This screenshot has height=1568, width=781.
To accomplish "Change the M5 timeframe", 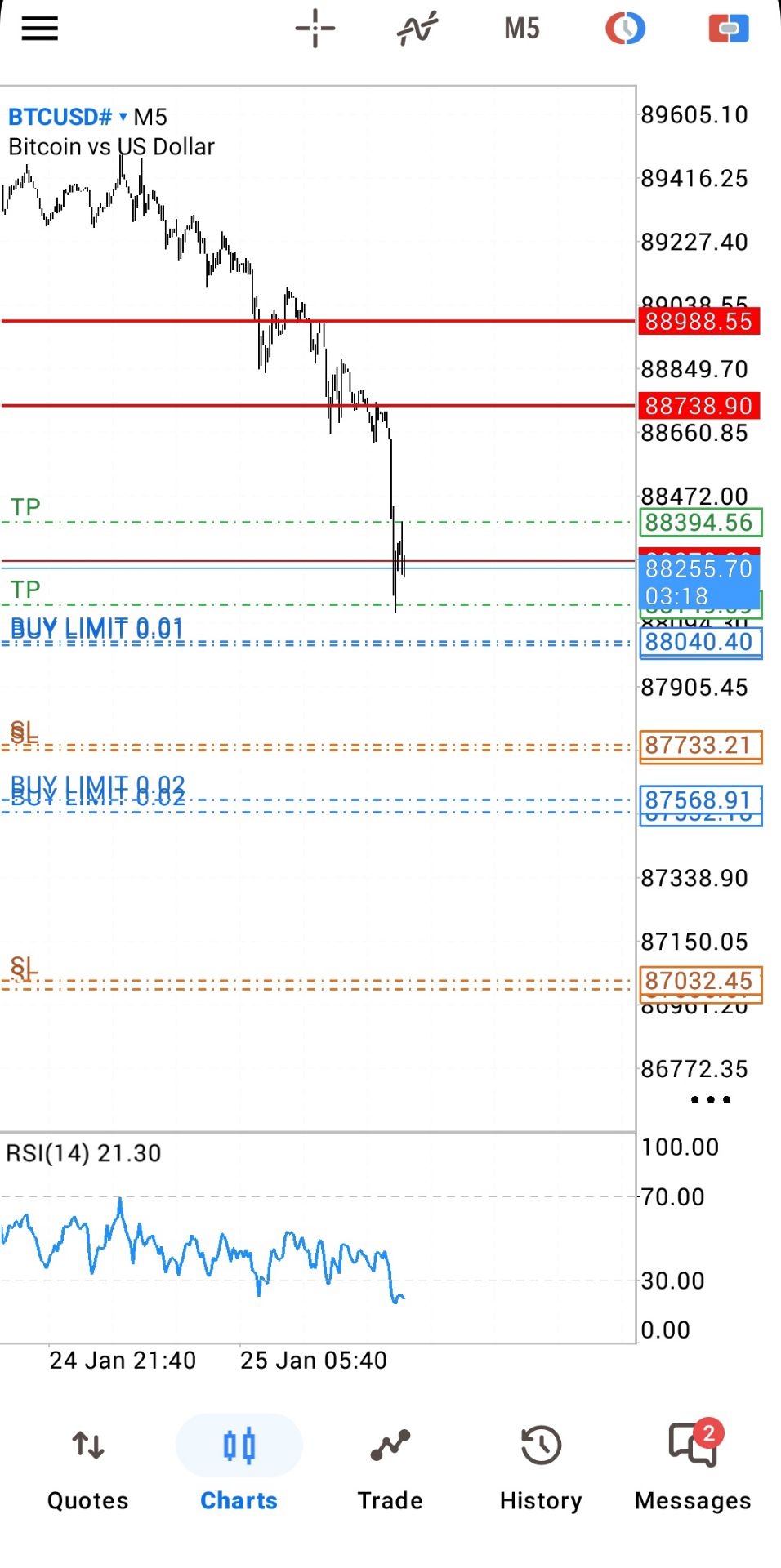I will tap(521, 29).
